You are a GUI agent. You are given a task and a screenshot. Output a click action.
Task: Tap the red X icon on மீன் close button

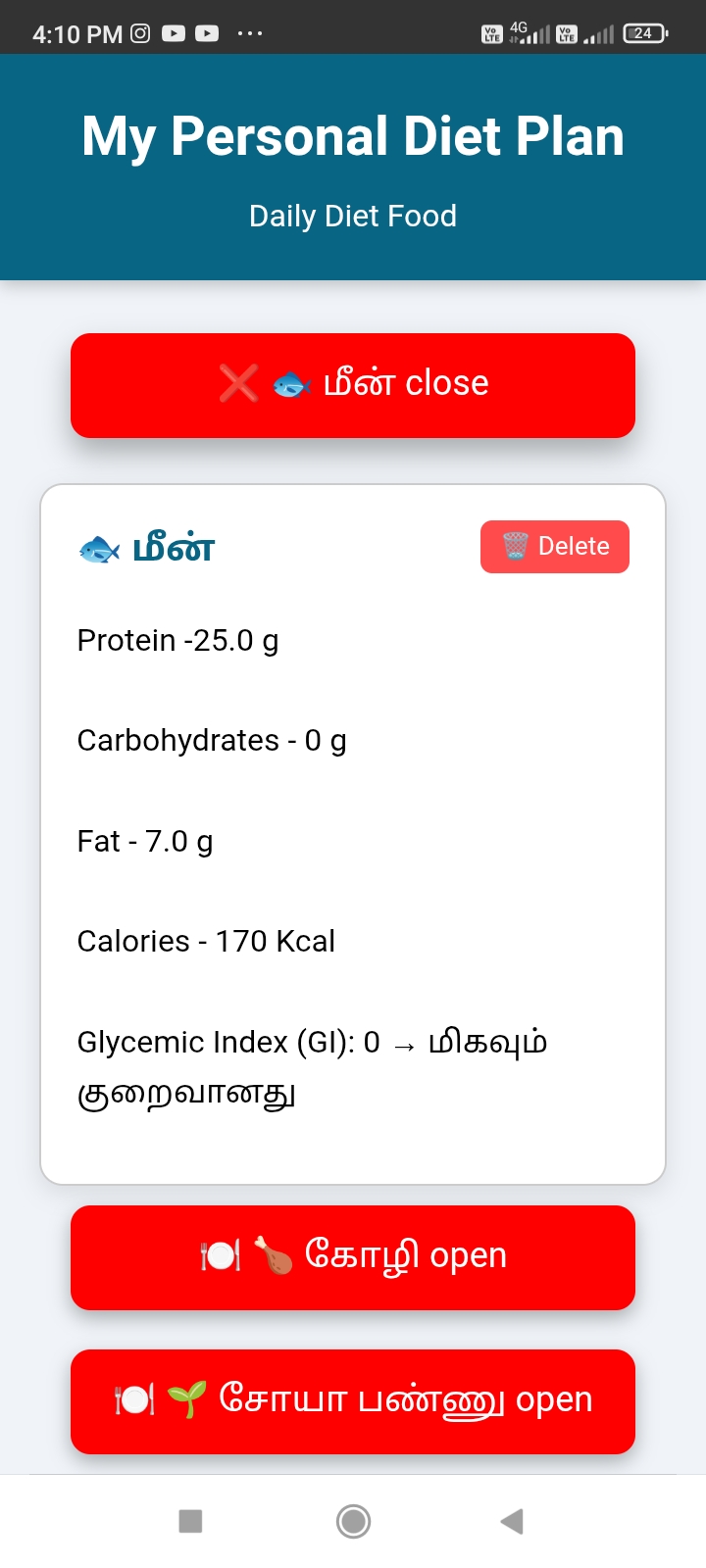click(x=238, y=383)
